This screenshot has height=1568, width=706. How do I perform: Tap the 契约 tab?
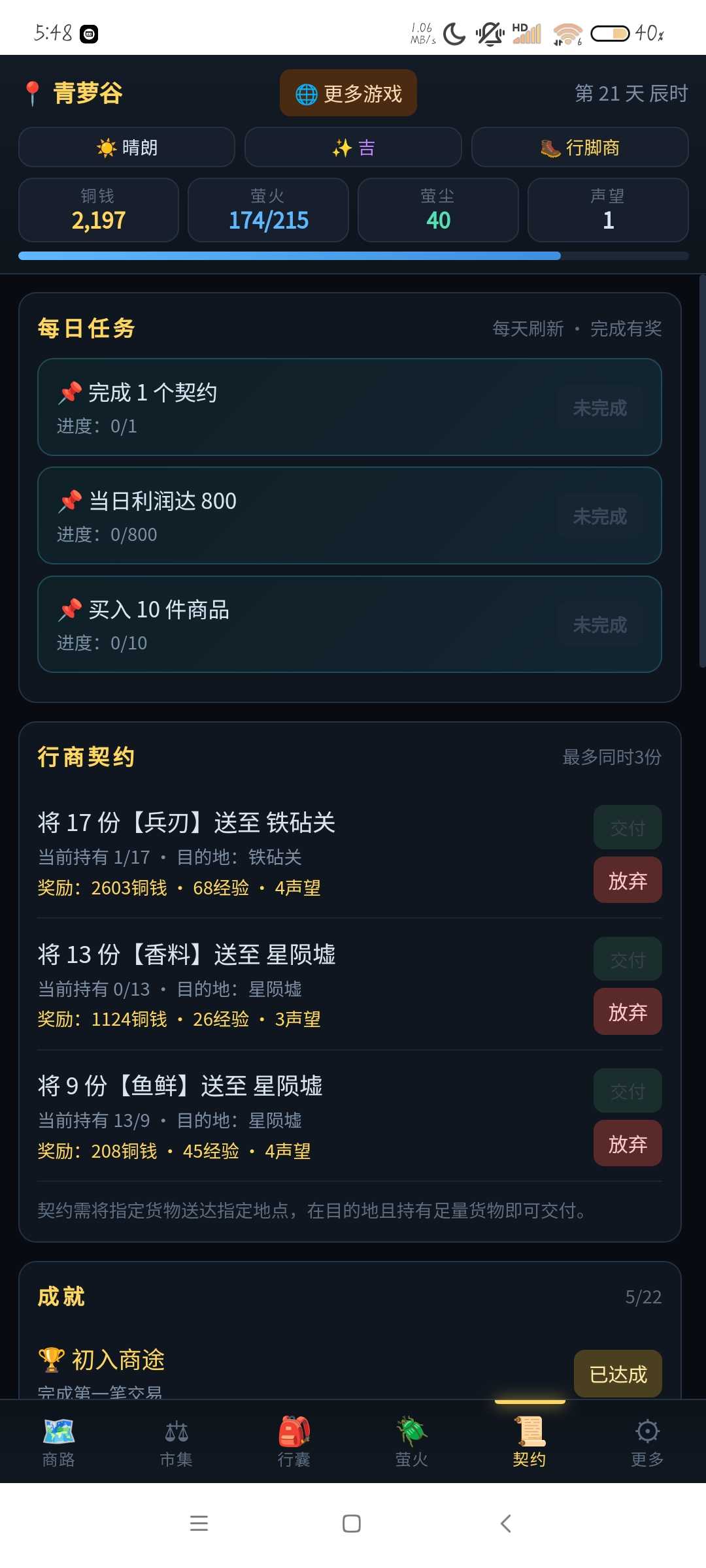529,1442
